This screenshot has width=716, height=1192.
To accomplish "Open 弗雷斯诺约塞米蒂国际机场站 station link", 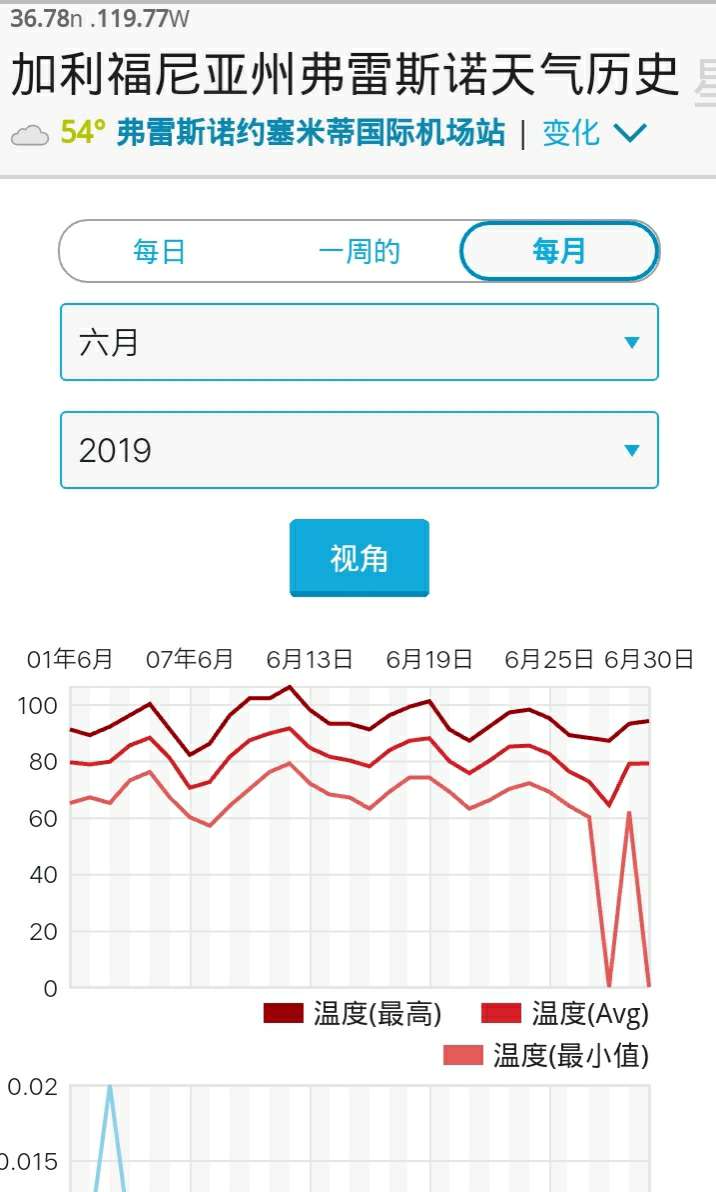I will (310, 133).
